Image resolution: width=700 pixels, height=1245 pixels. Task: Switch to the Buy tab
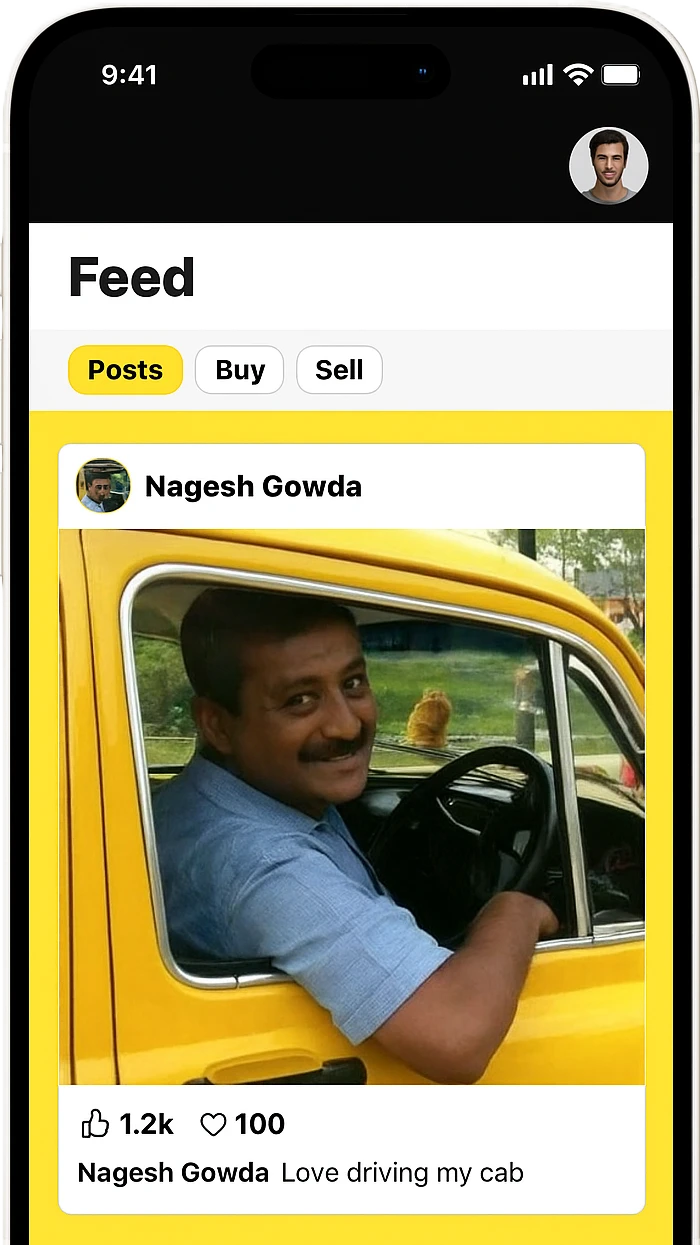pos(239,370)
